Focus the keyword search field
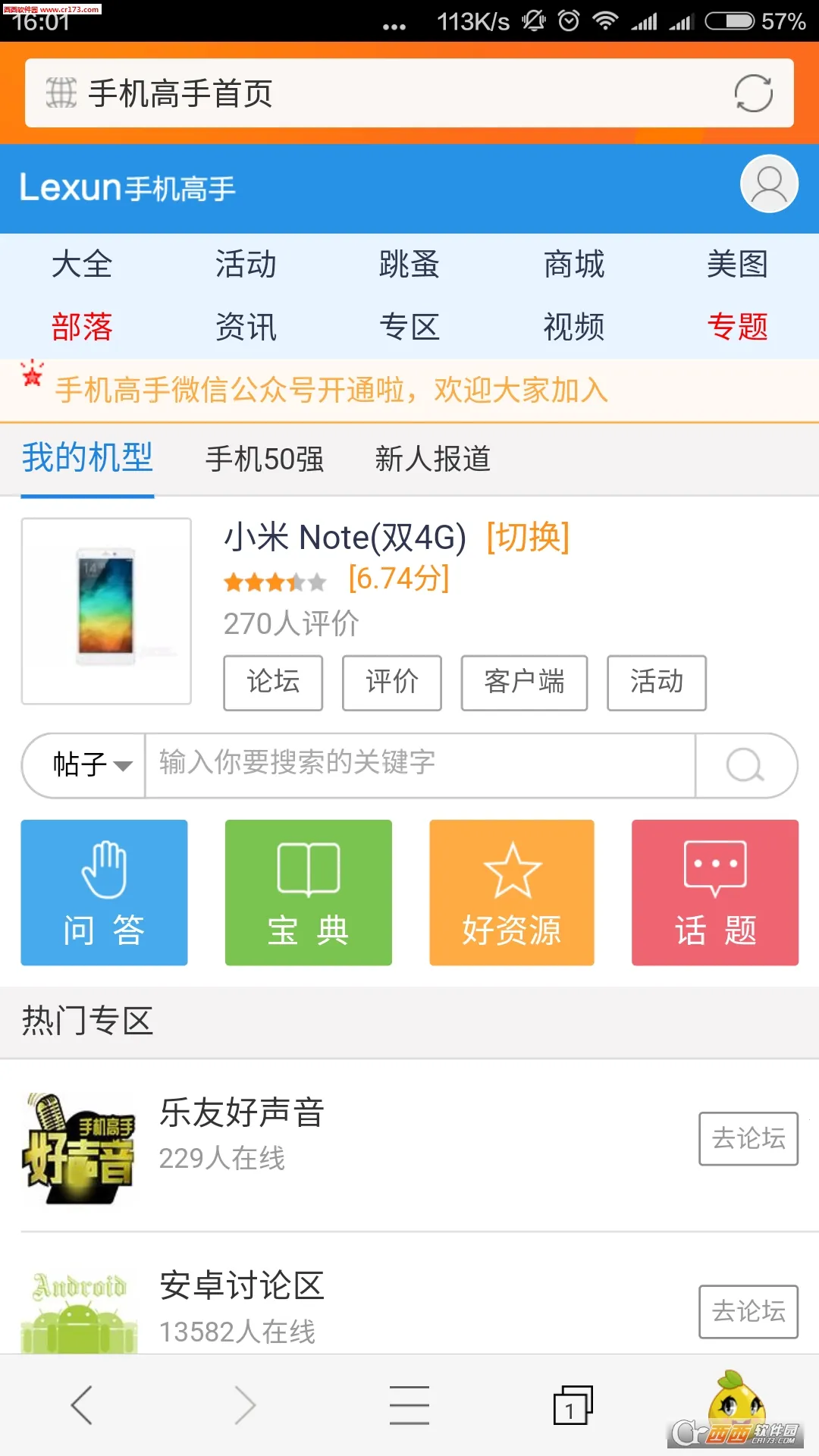Viewport: 819px width, 1456px height. (419, 764)
